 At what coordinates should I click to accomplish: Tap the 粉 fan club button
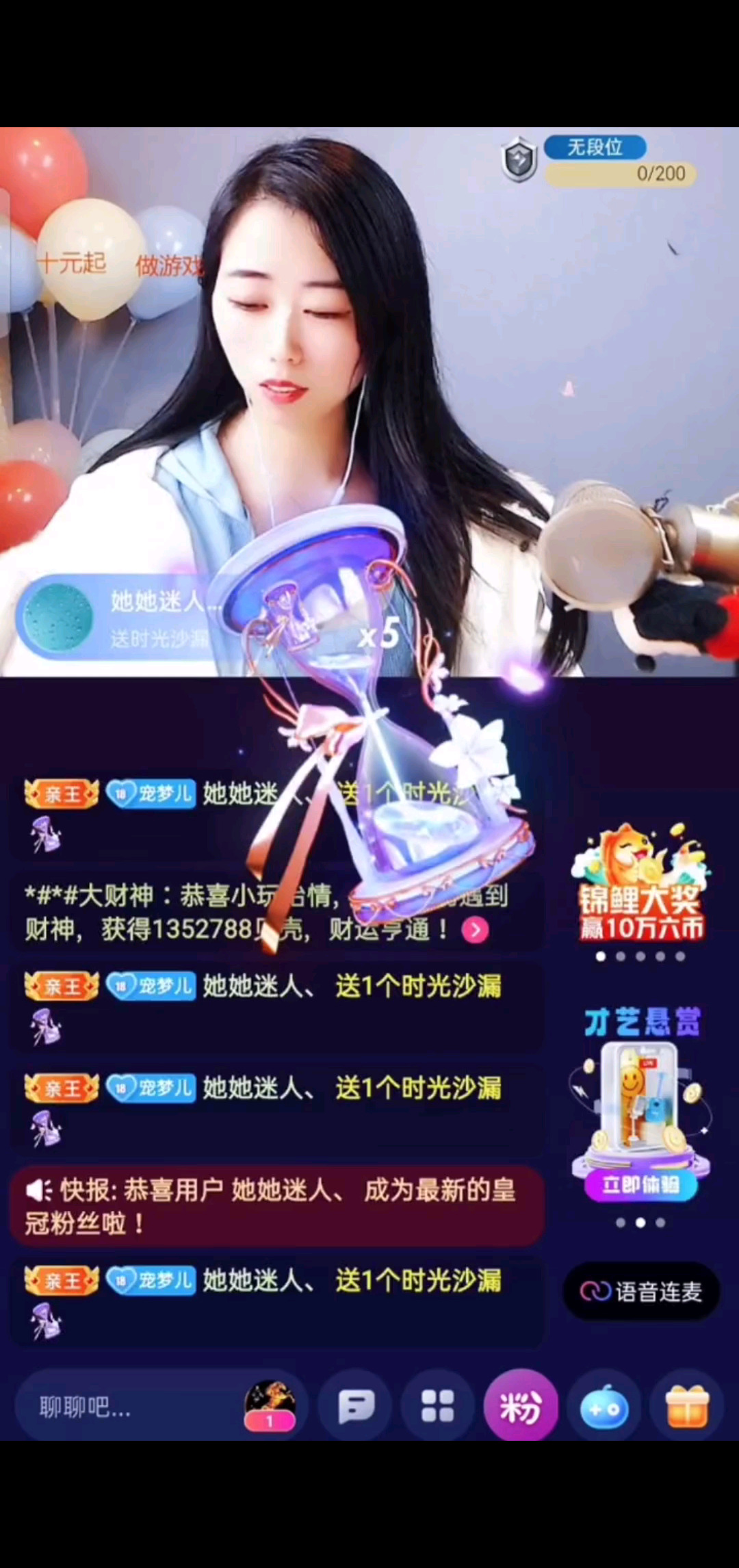[520, 1407]
